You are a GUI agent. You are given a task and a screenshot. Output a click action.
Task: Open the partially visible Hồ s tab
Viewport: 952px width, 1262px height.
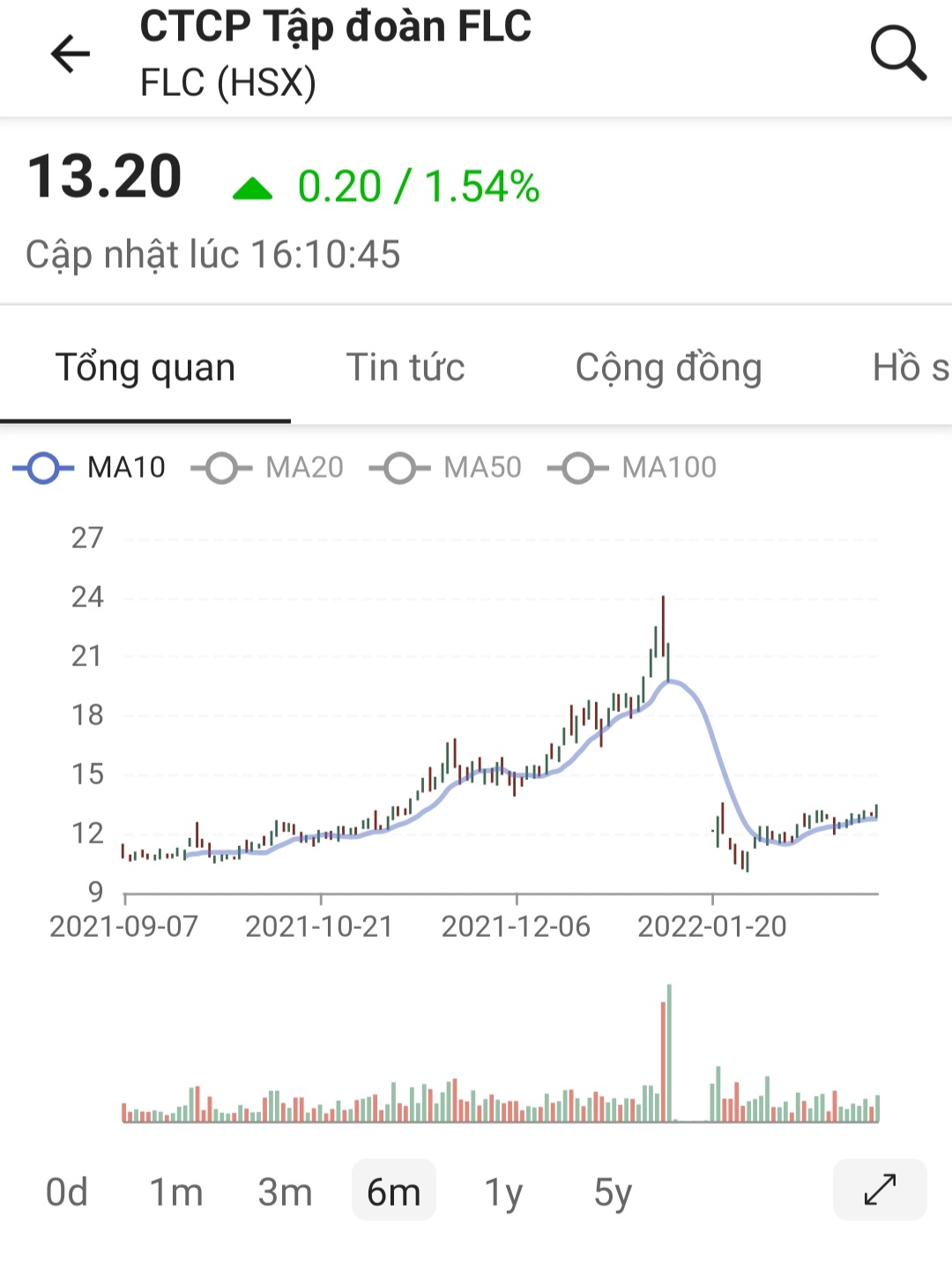tap(910, 367)
